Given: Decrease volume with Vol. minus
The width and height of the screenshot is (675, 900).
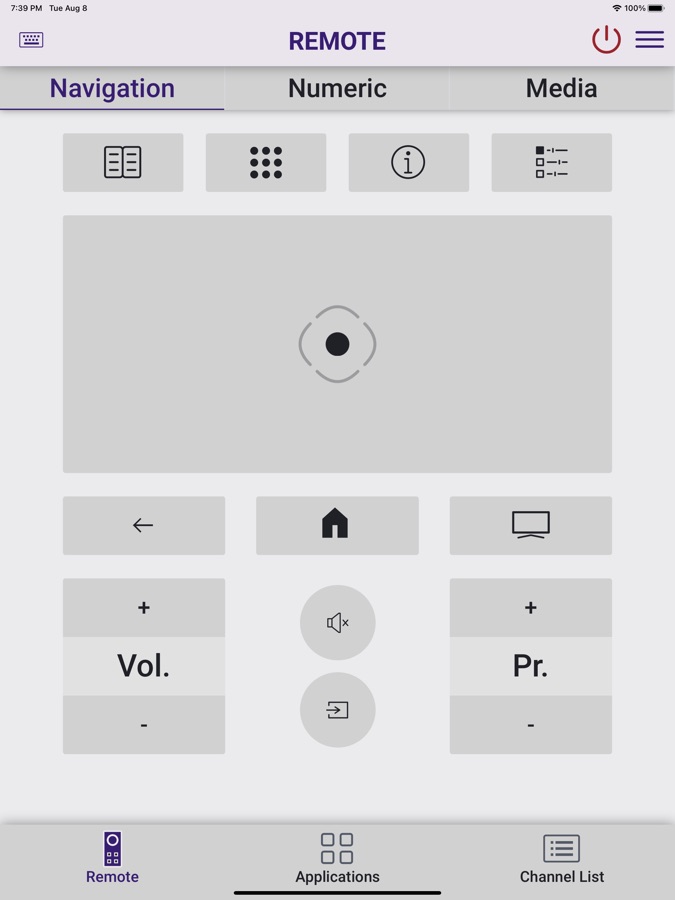Looking at the screenshot, I should [x=143, y=724].
